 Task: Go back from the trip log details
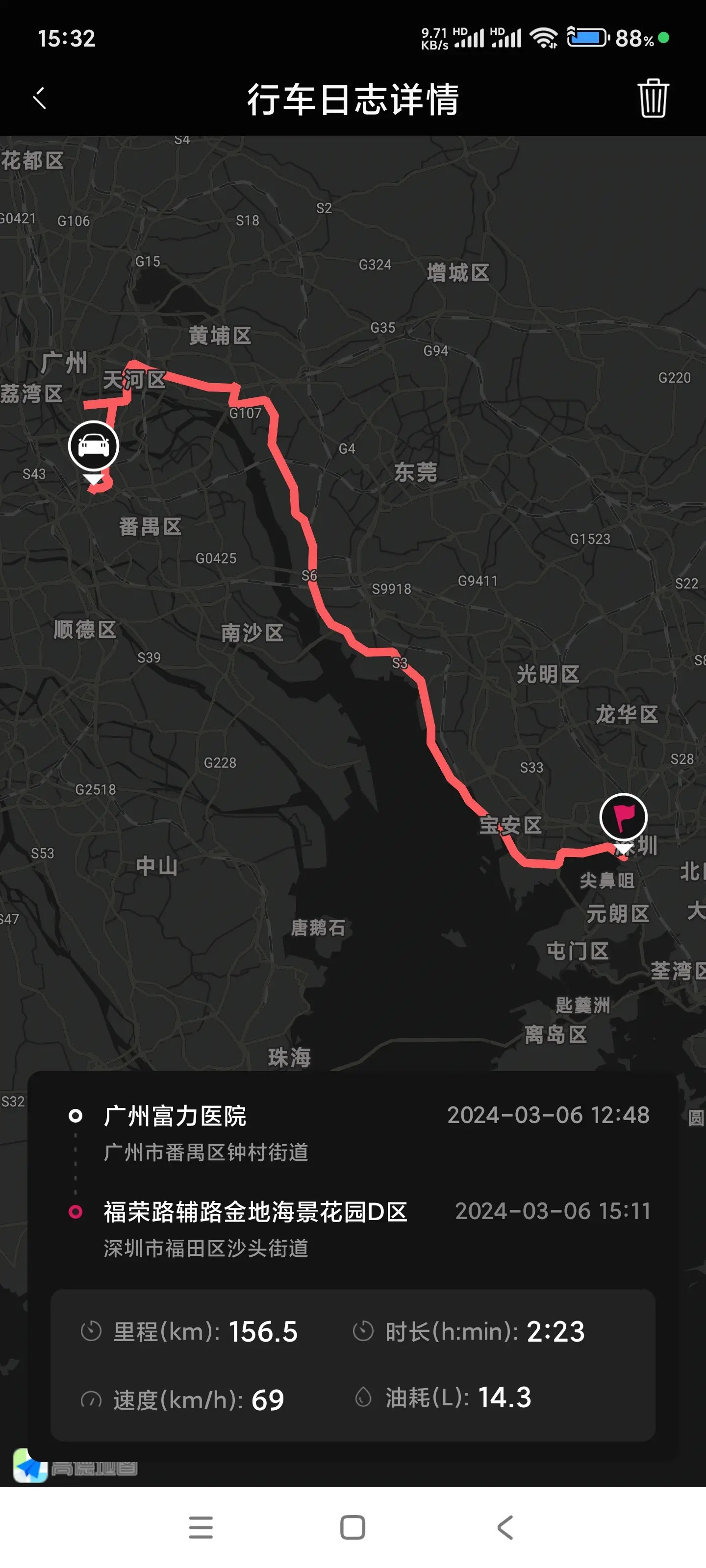coord(40,98)
